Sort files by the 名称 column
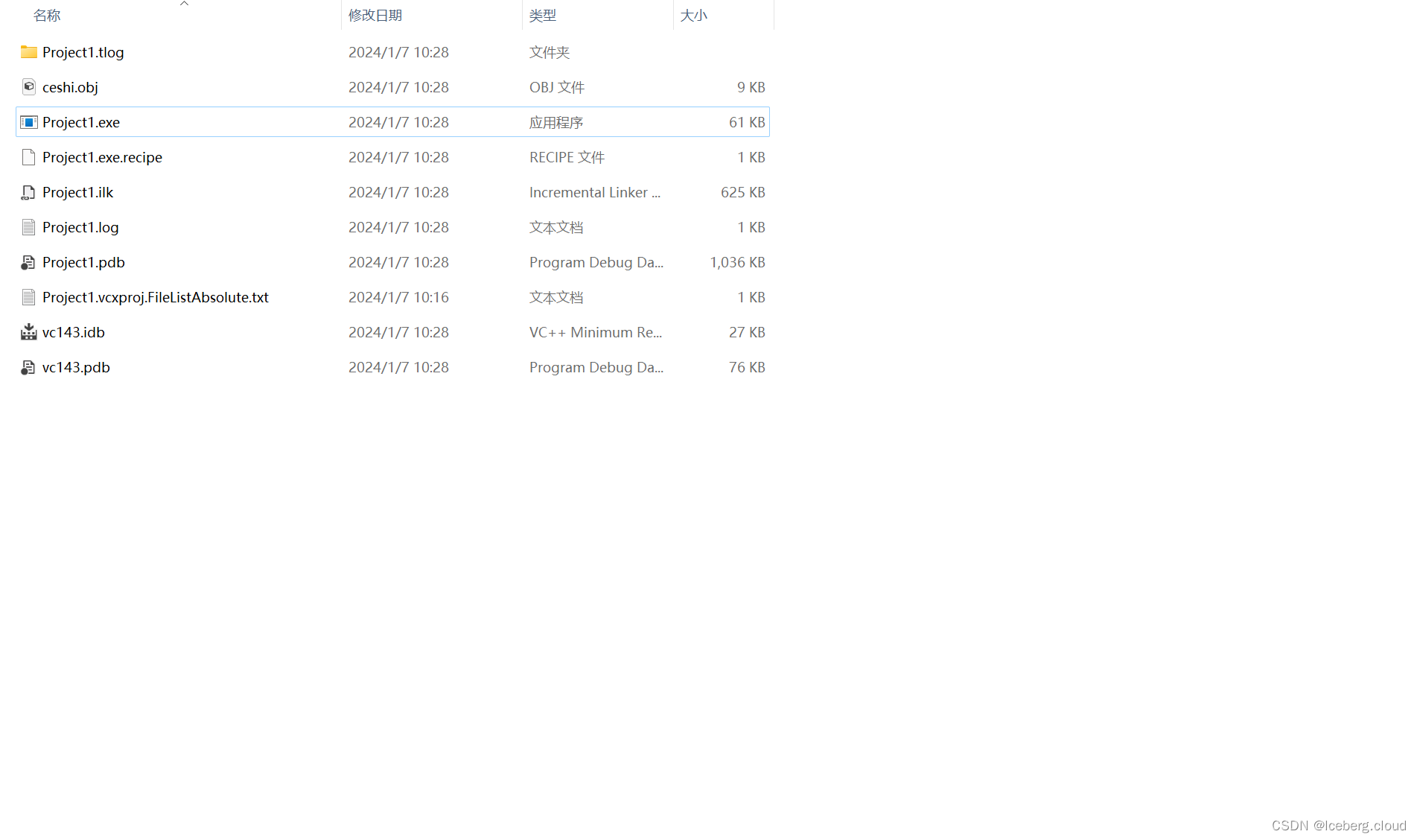The image size is (1417, 840). (47, 16)
